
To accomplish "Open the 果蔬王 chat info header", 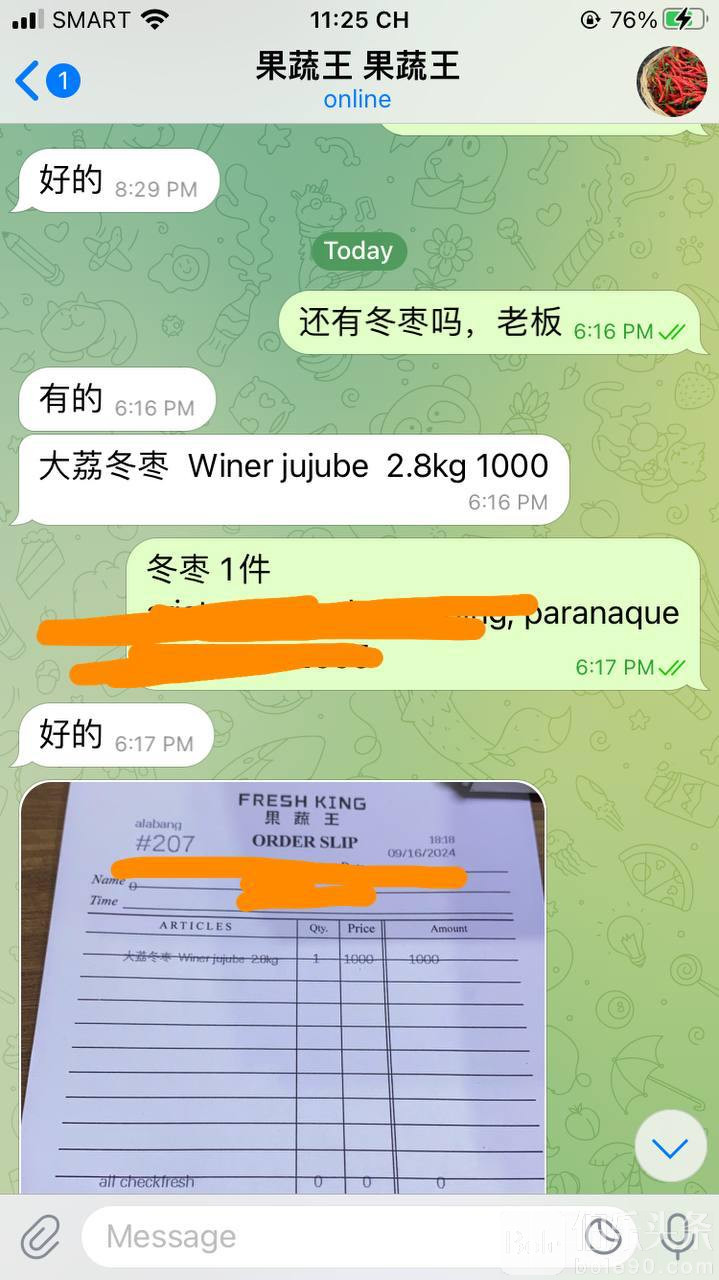I will [357, 80].
